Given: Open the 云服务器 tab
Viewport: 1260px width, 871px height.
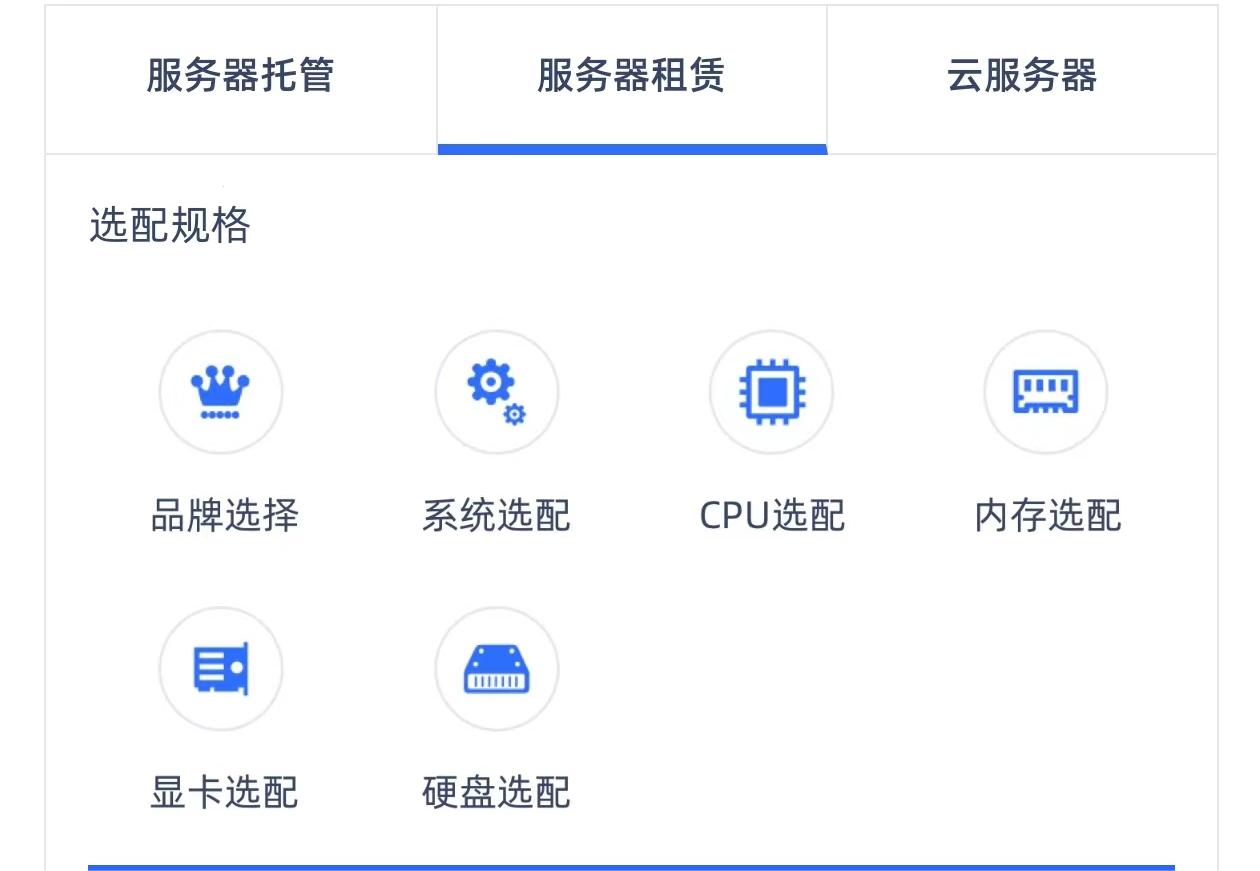Looking at the screenshot, I should 1022,77.
